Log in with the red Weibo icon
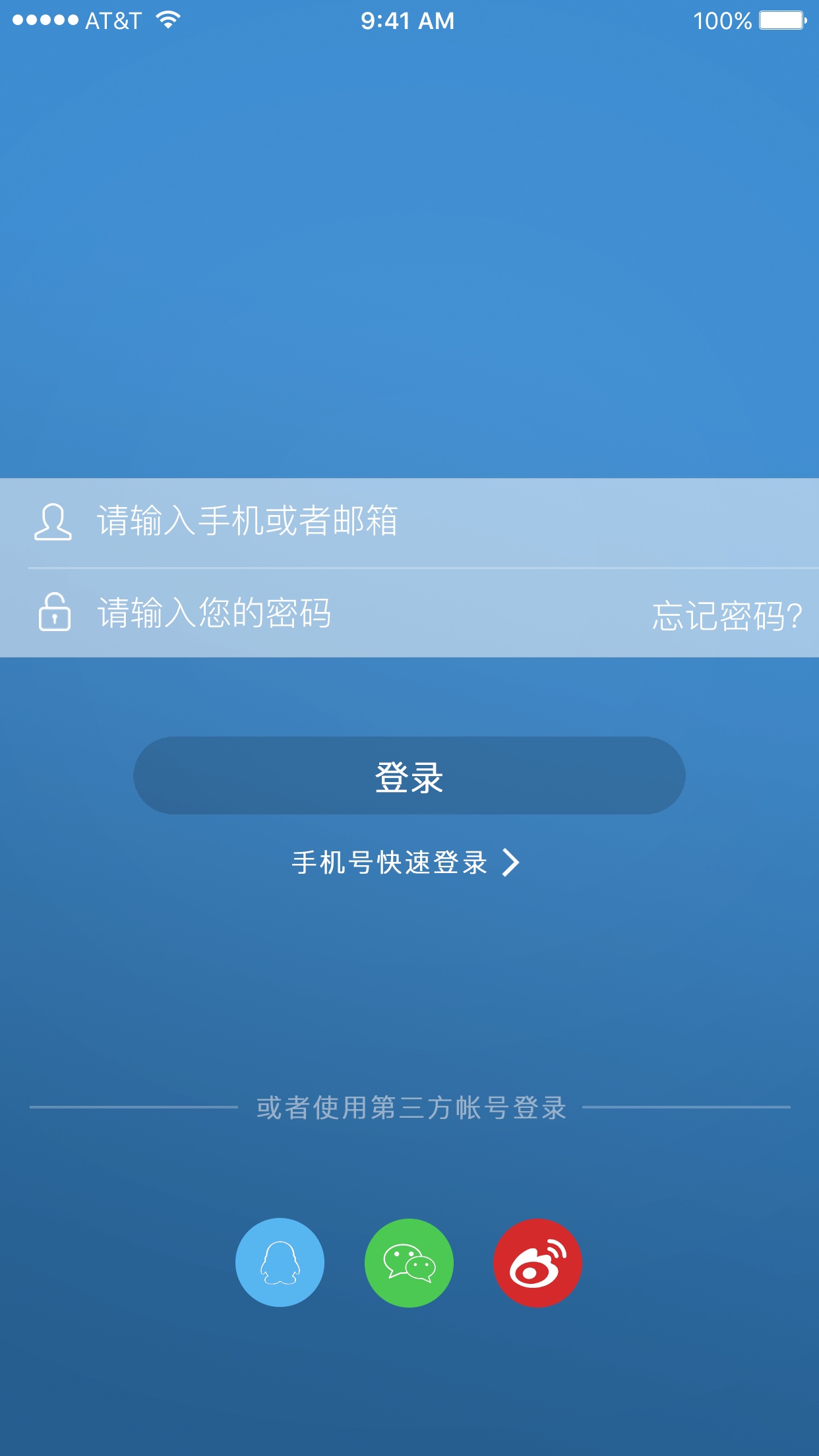The width and height of the screenshot is (819, 1456). (537, 1262)
